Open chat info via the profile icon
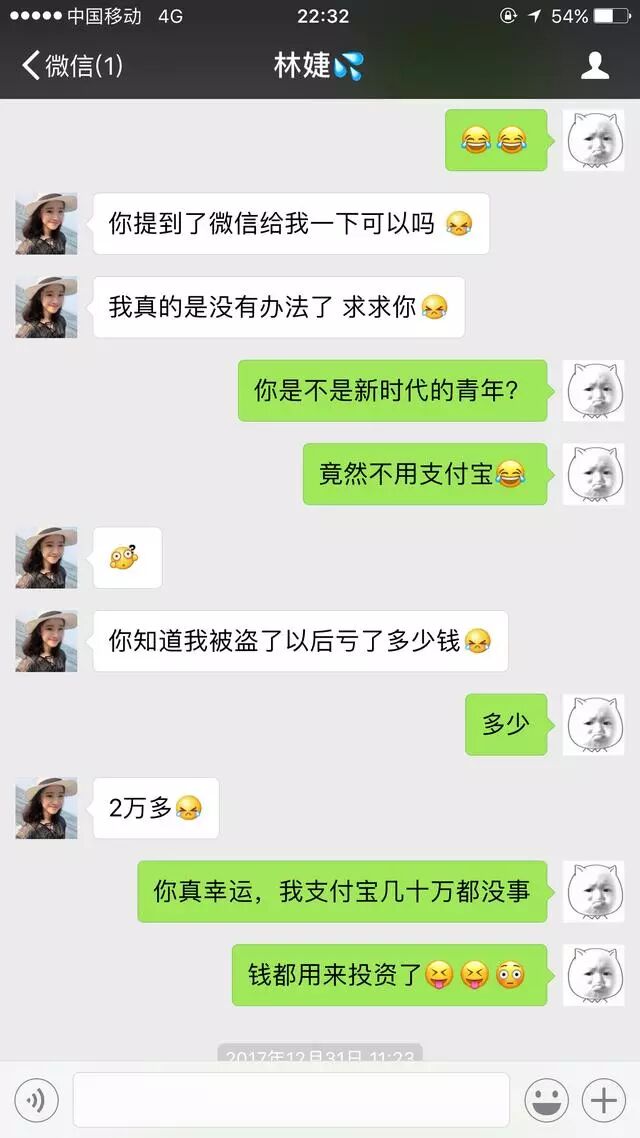Screen dimensions: 640x1138 coord(594,65)
